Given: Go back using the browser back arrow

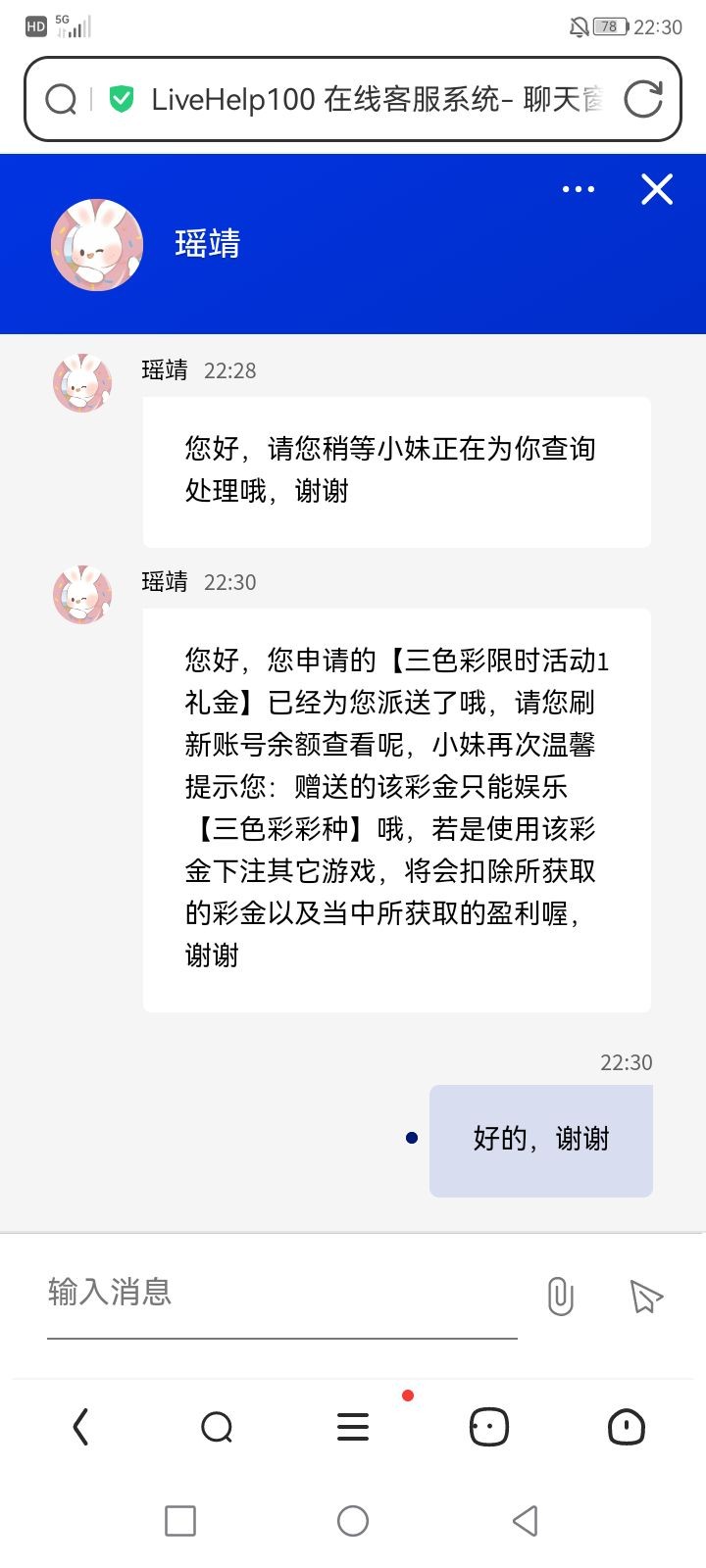Looking at the screenshot, I should 81,1427.
